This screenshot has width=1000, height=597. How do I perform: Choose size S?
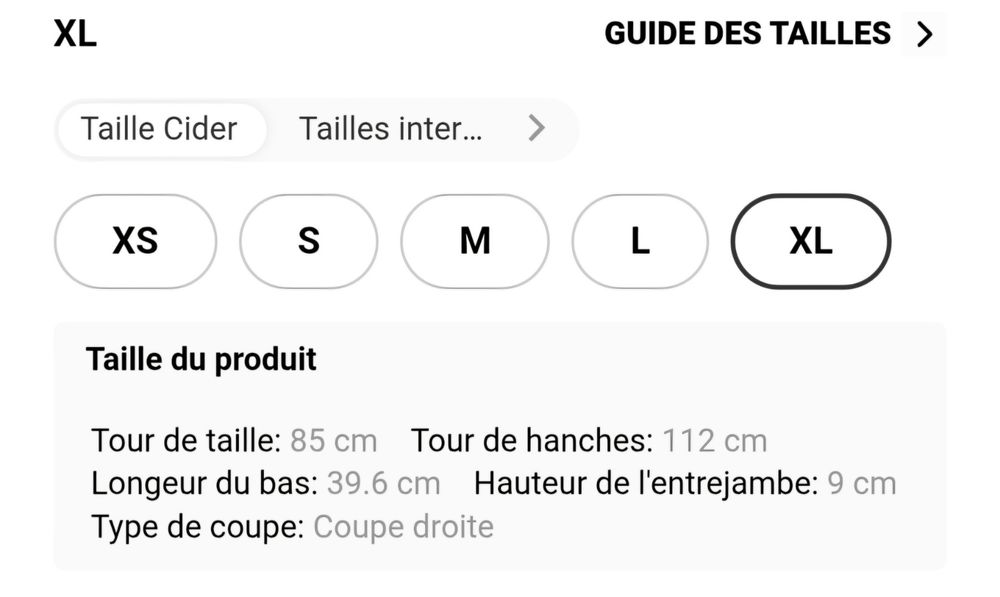(309, 241)
